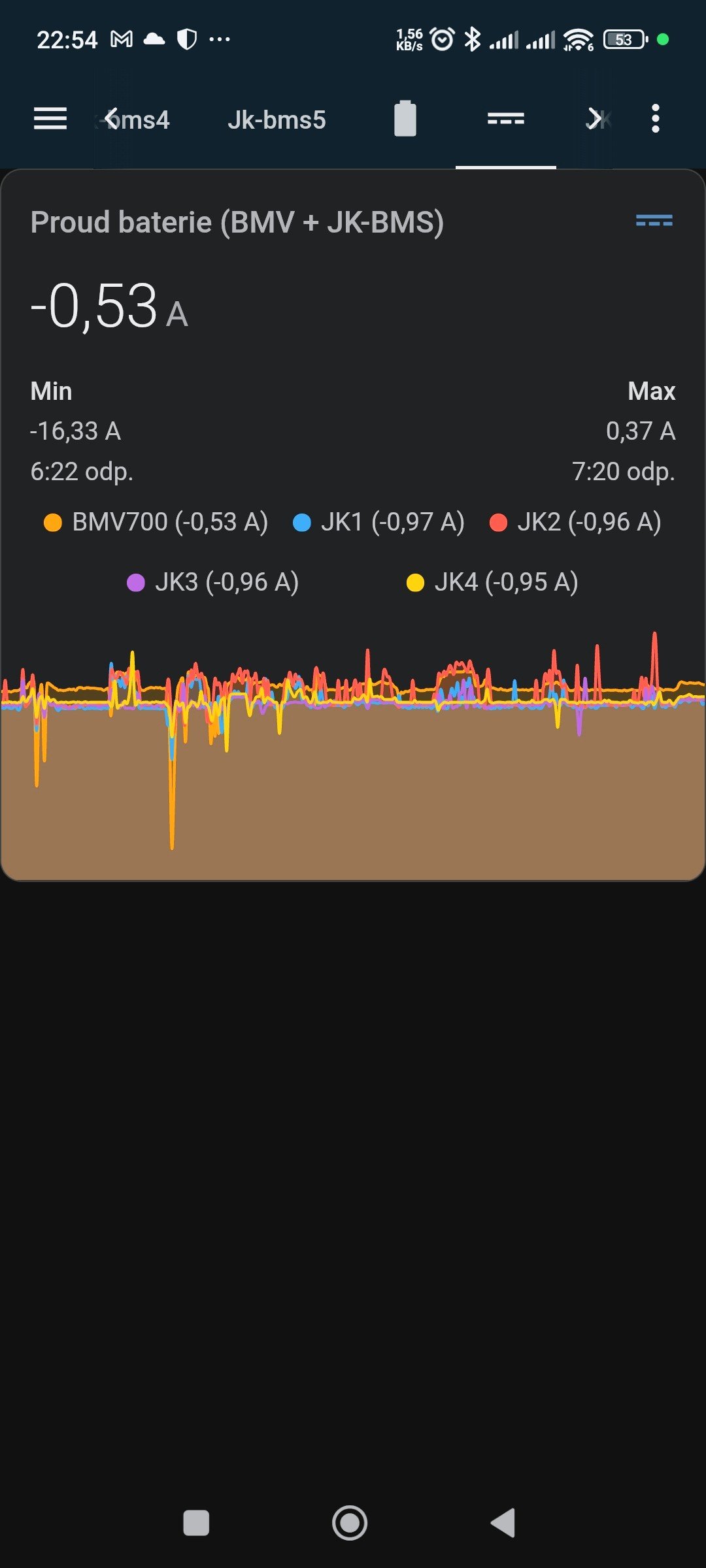Toggle JK3 series in the graph legend

tap(213, 582)
